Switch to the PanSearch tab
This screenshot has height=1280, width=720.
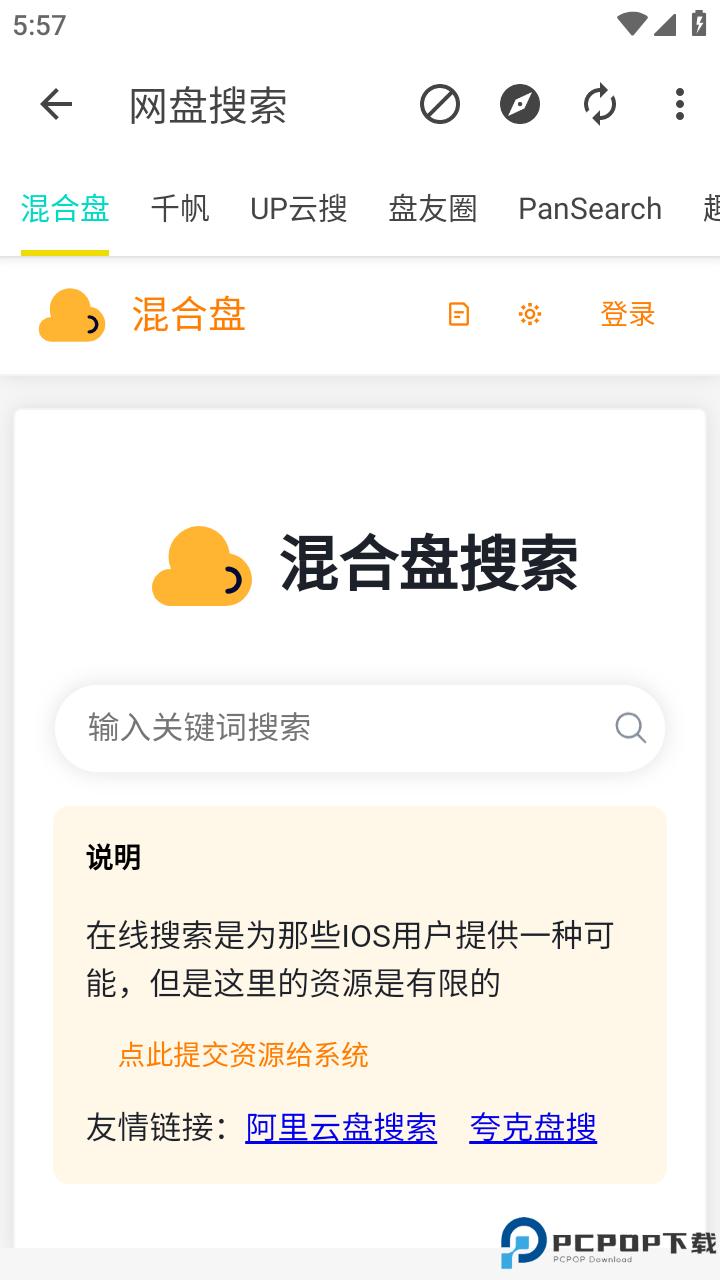pyautogui.click(x=589, y=208)
